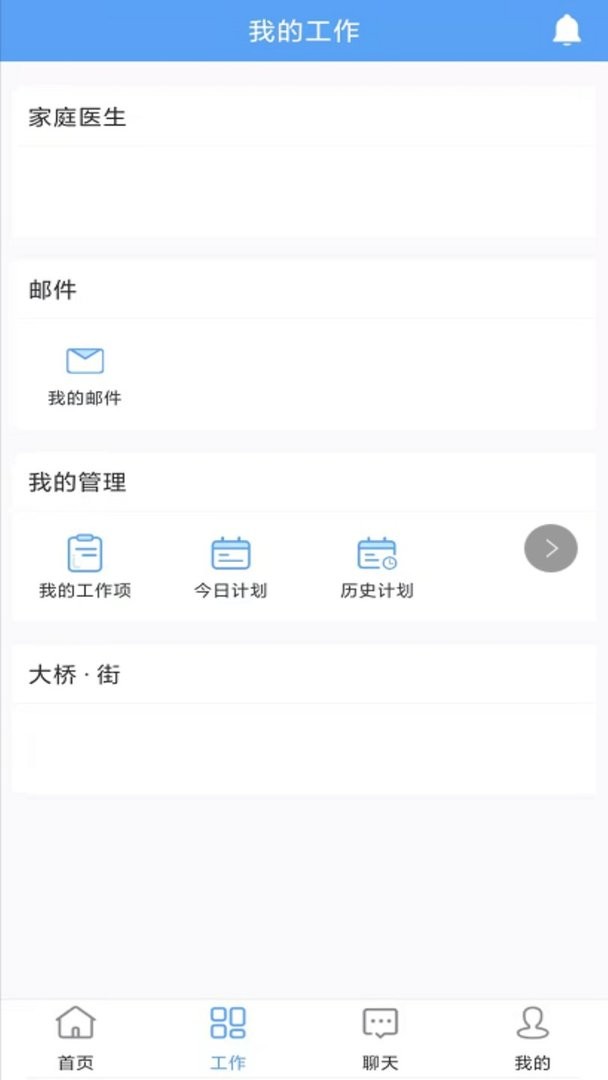Open 我的工作项 work items
The image size is (608, 1080).
click(85, 566)
